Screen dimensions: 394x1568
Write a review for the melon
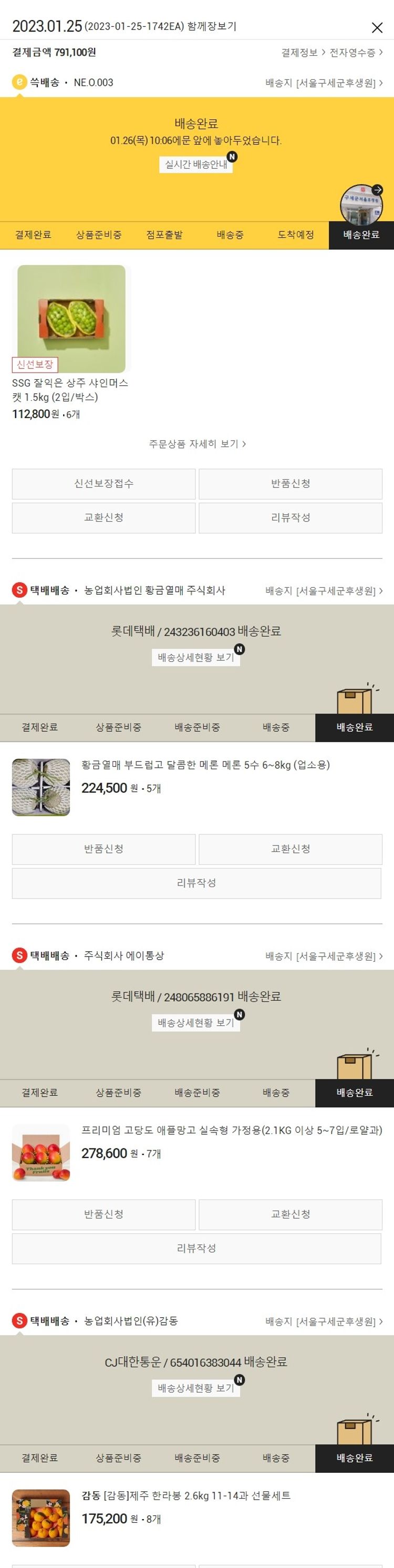pos(196,883)
